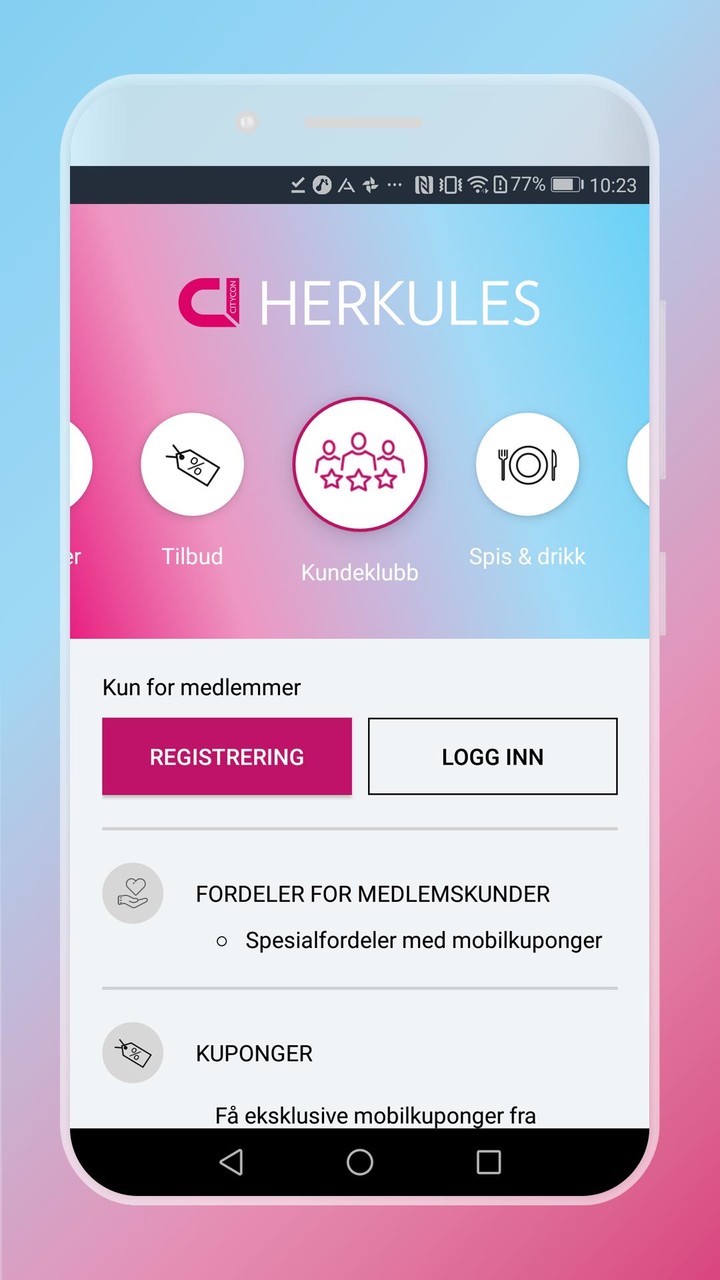
Task: Select the Spis & drikk section label
Action: click(527, 557)
